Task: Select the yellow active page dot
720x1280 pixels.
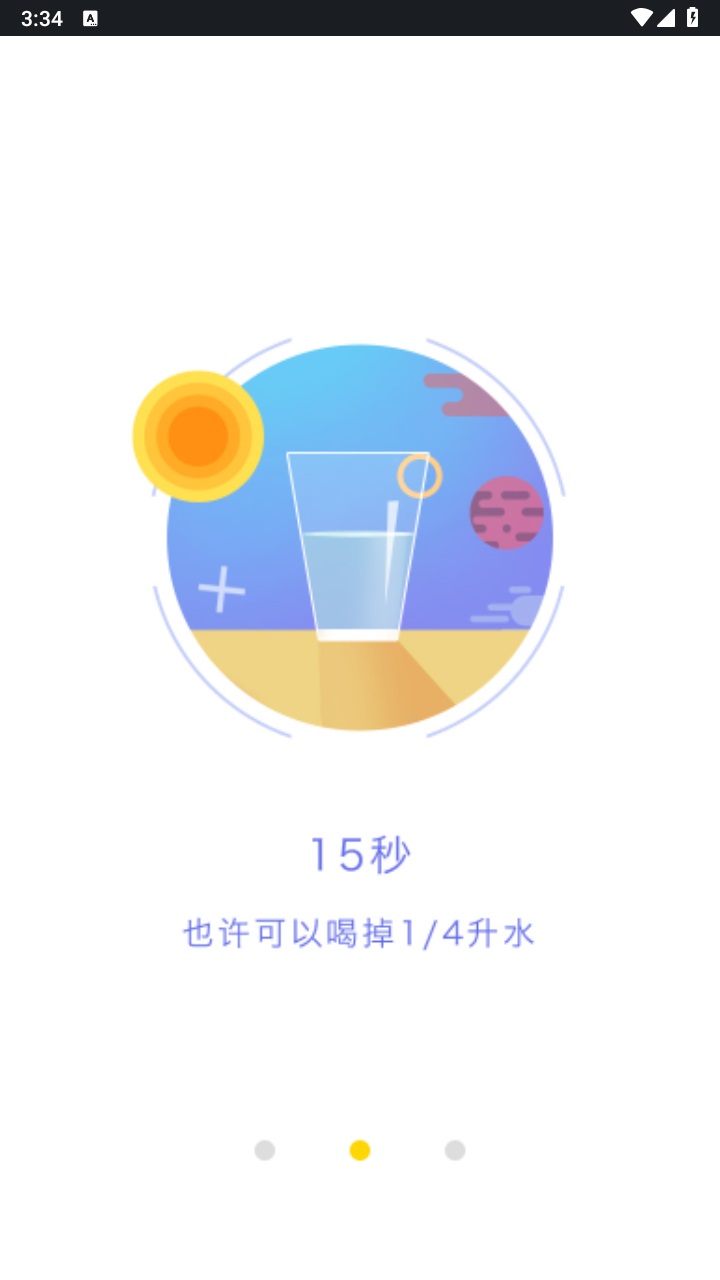Action: pos(360,1150)
